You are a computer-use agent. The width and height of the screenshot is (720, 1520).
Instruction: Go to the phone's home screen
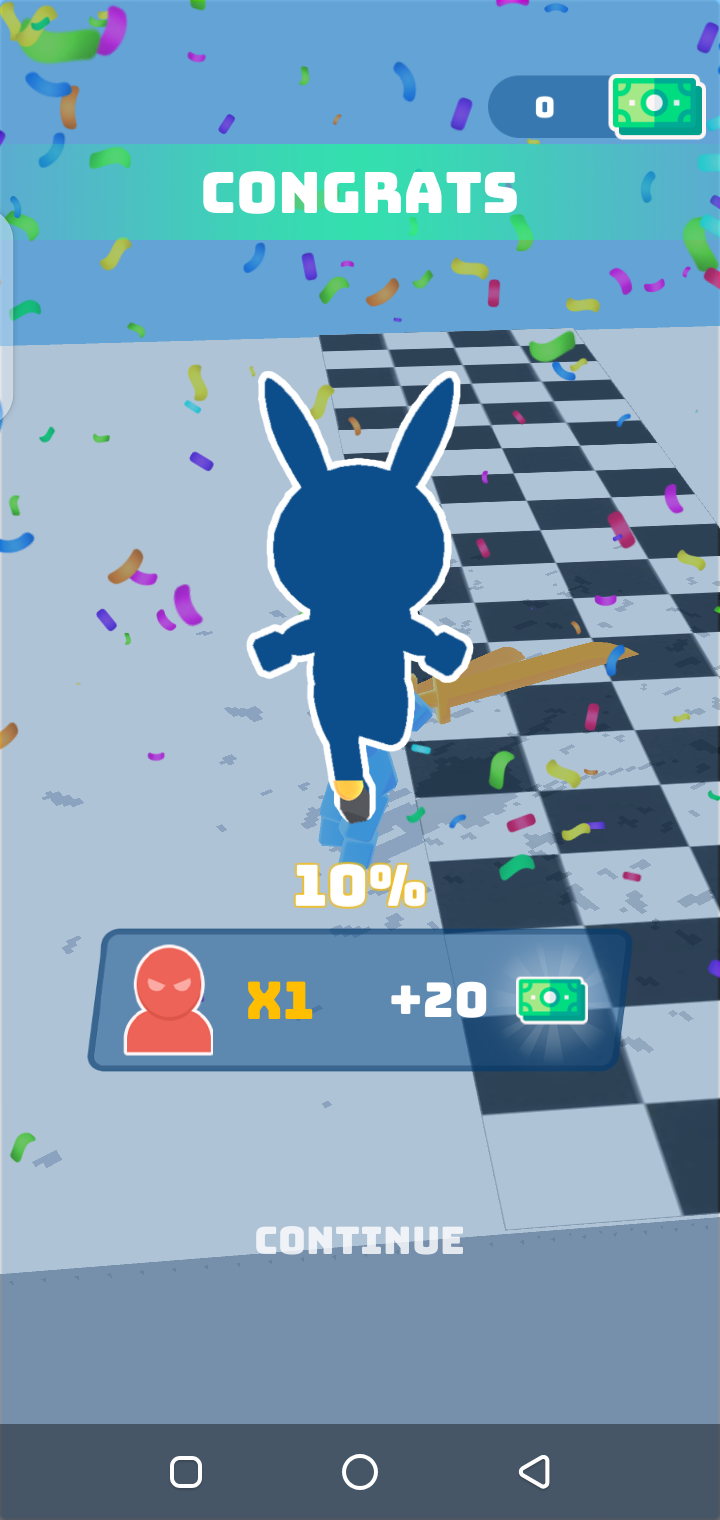click(360, 1472)
